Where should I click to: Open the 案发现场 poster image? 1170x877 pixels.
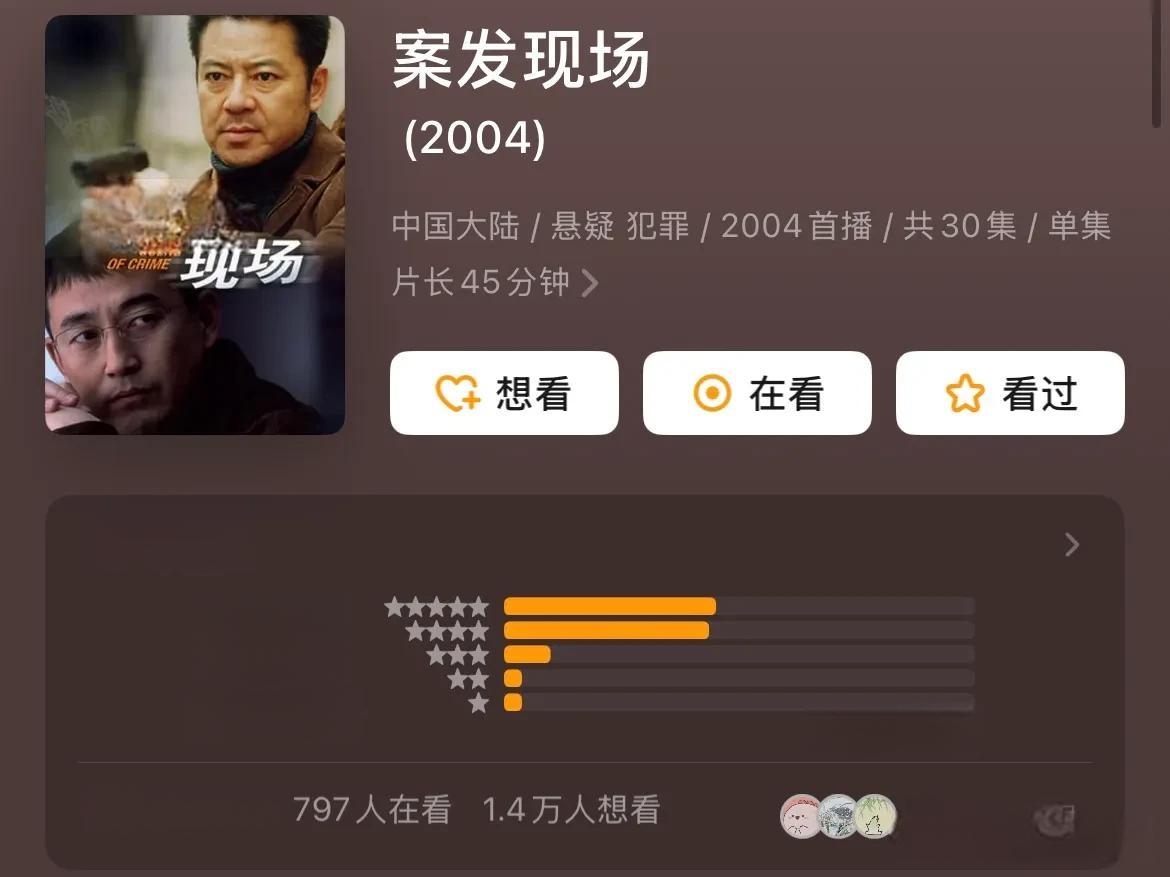195,225
